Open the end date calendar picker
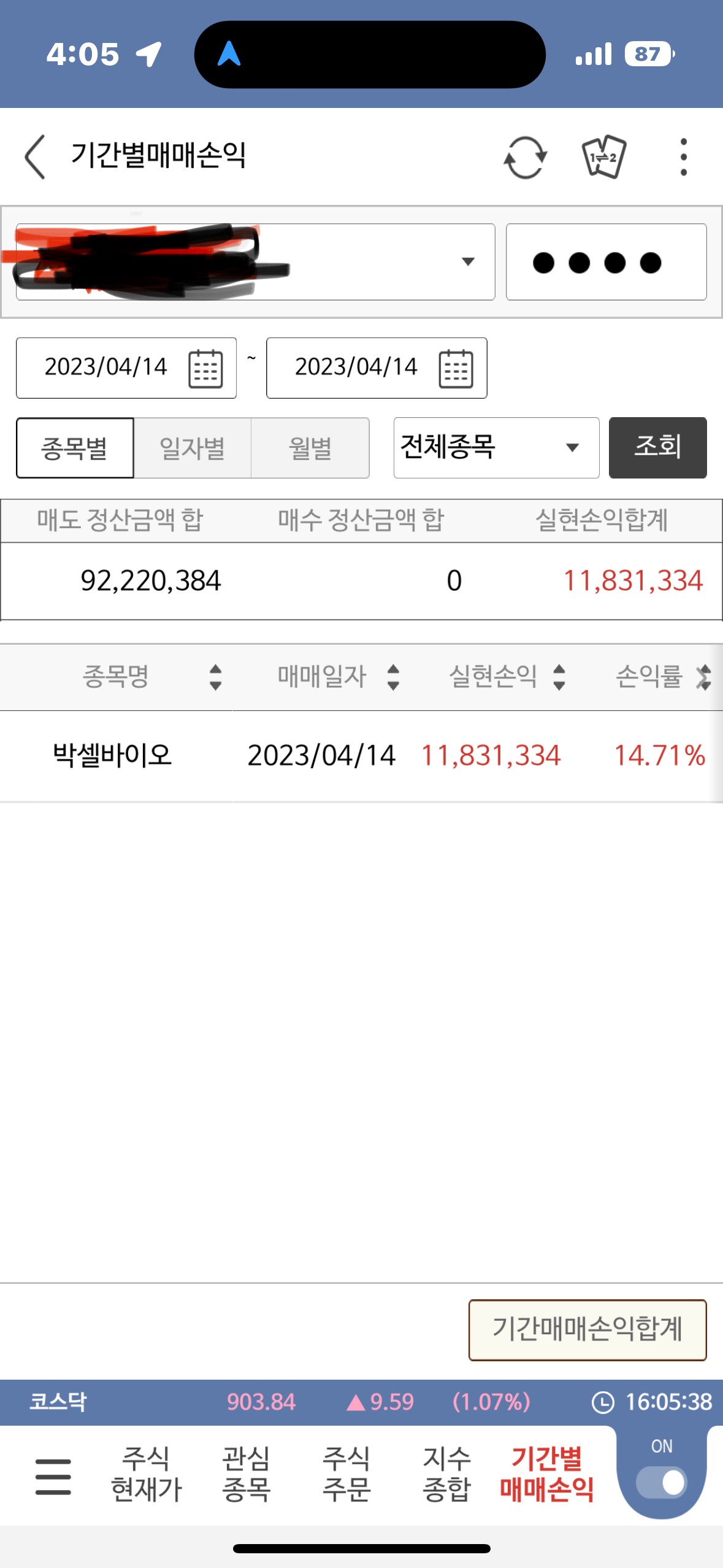Viewport: 723px width, 1568px height. [x=456, y=368]
